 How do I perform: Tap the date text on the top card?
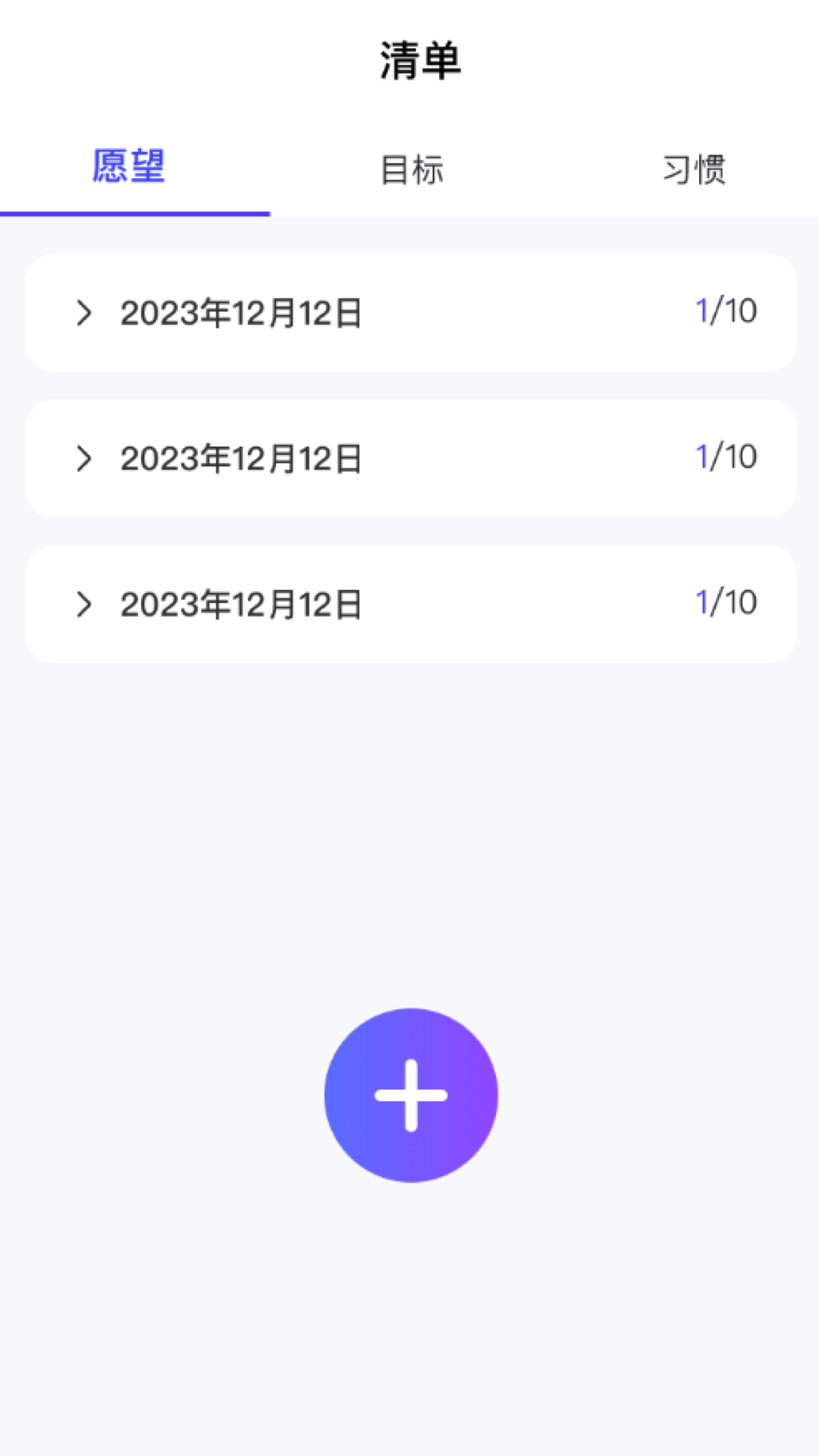pos(241,312)
